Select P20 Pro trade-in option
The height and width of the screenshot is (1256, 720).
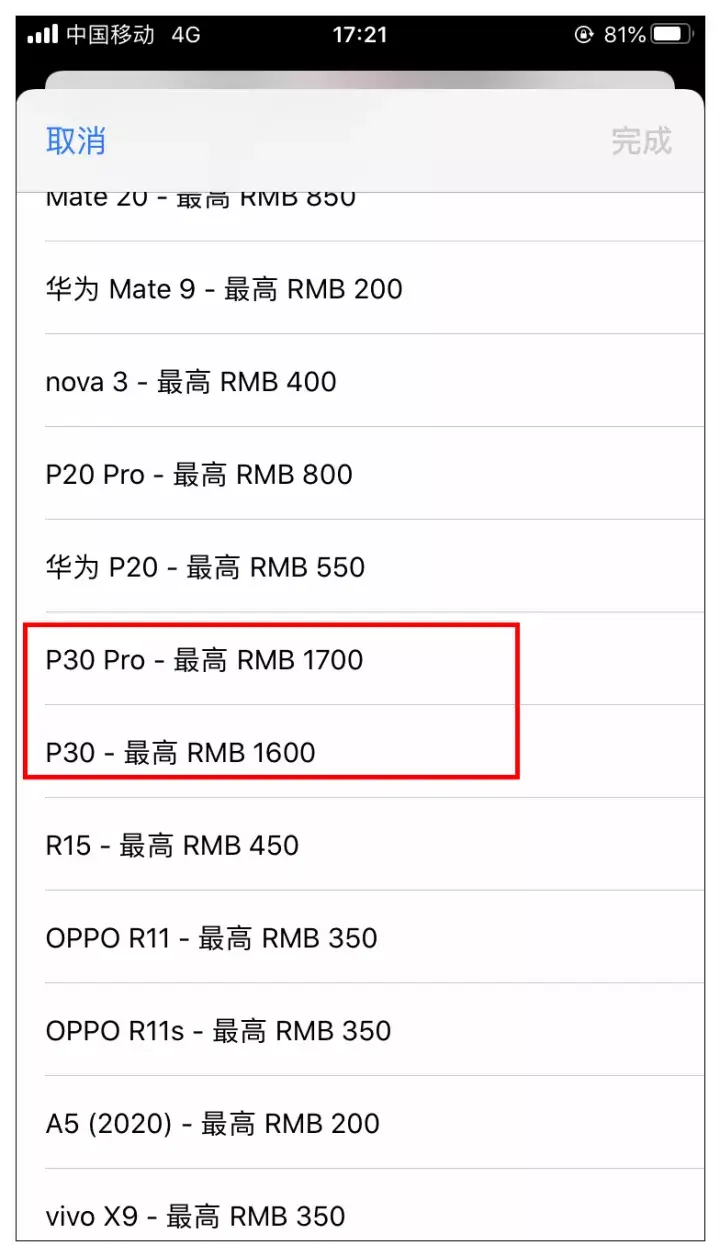[x=360, y=474]
